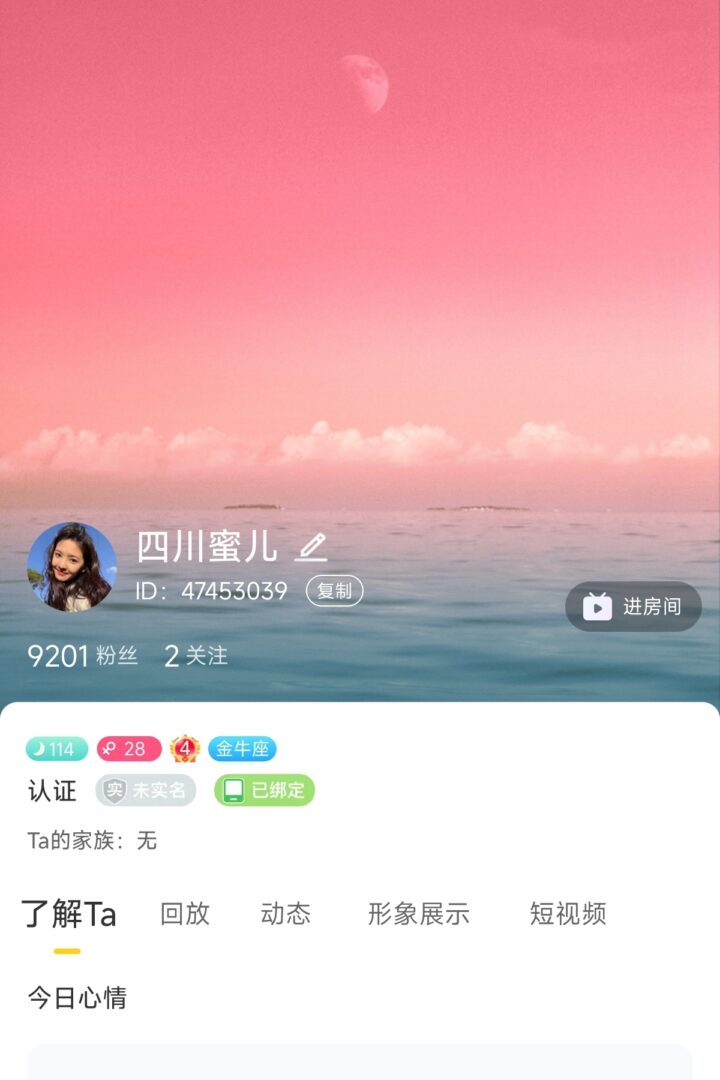This screenshot has width=720, height=1080.
Task: Switch to the 回放 tab
Action: pos(185,913)
